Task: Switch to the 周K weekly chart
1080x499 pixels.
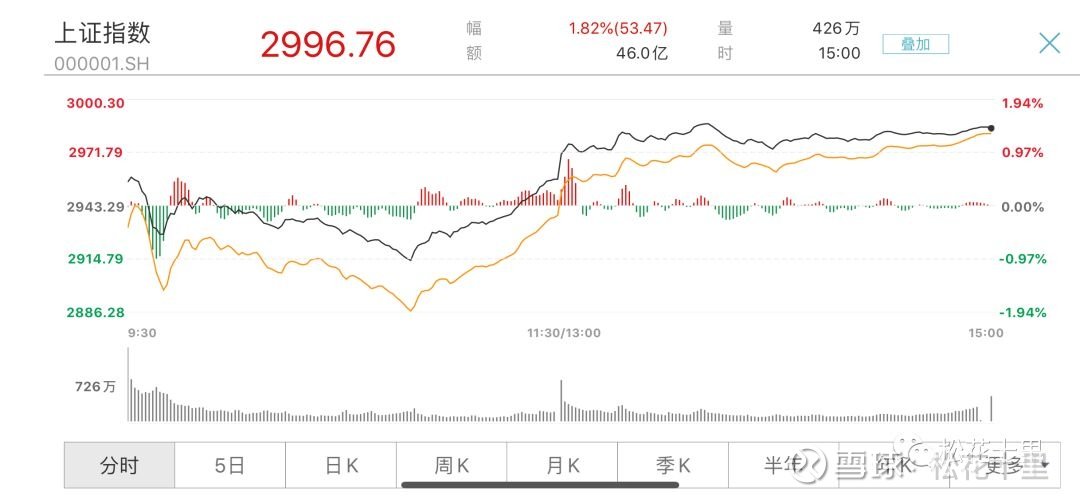Action: [x=452, y=465]
